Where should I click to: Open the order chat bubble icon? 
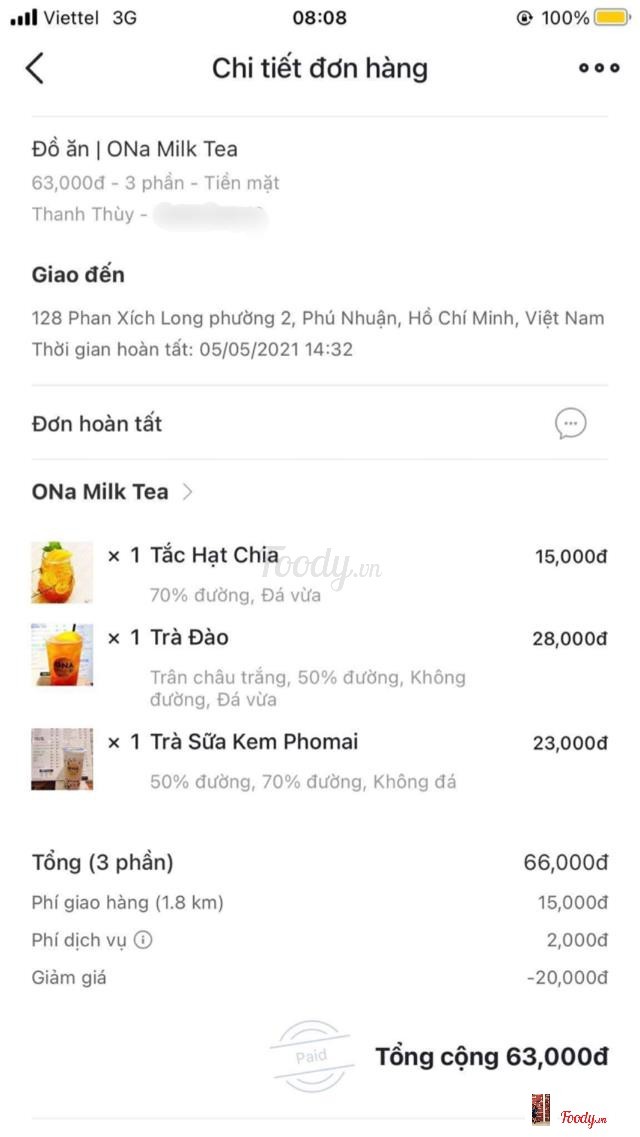point(570,424)
